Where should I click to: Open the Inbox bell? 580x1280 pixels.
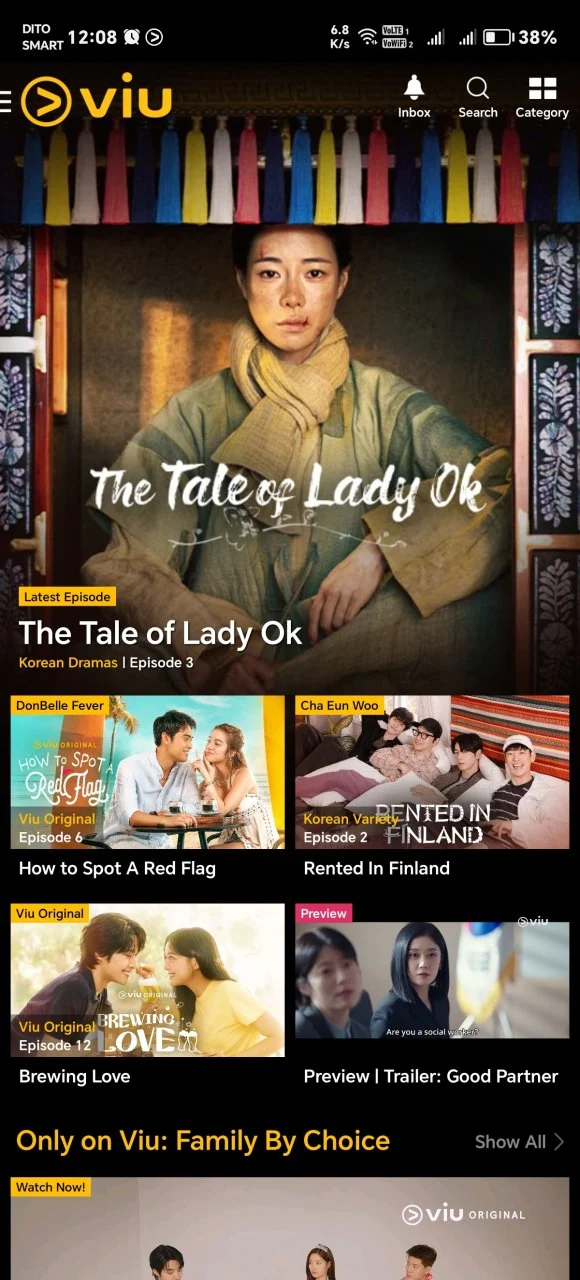(414, 97)
